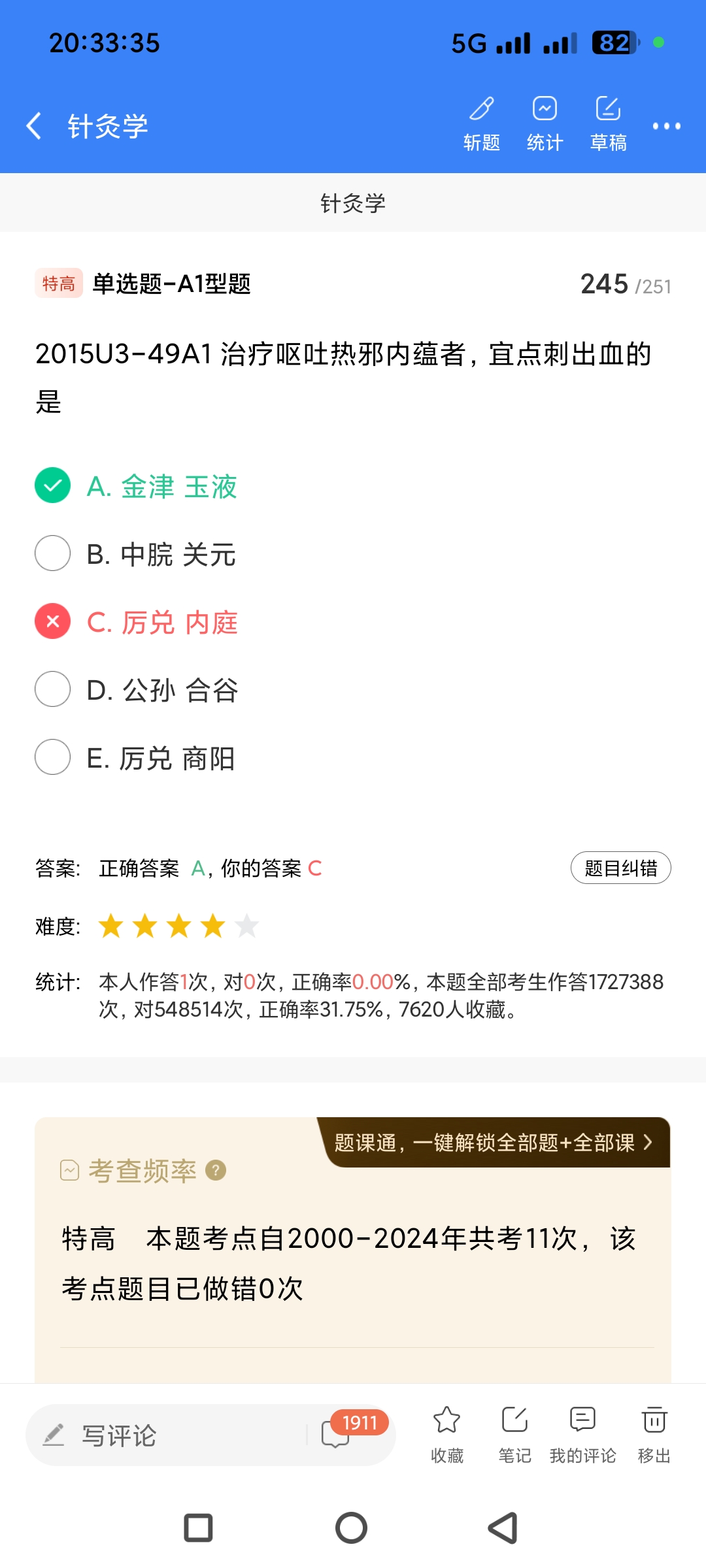Go back from the 针灸学 quiz
Viewport: 706px width, 1568px height.
tap(34, 125)
